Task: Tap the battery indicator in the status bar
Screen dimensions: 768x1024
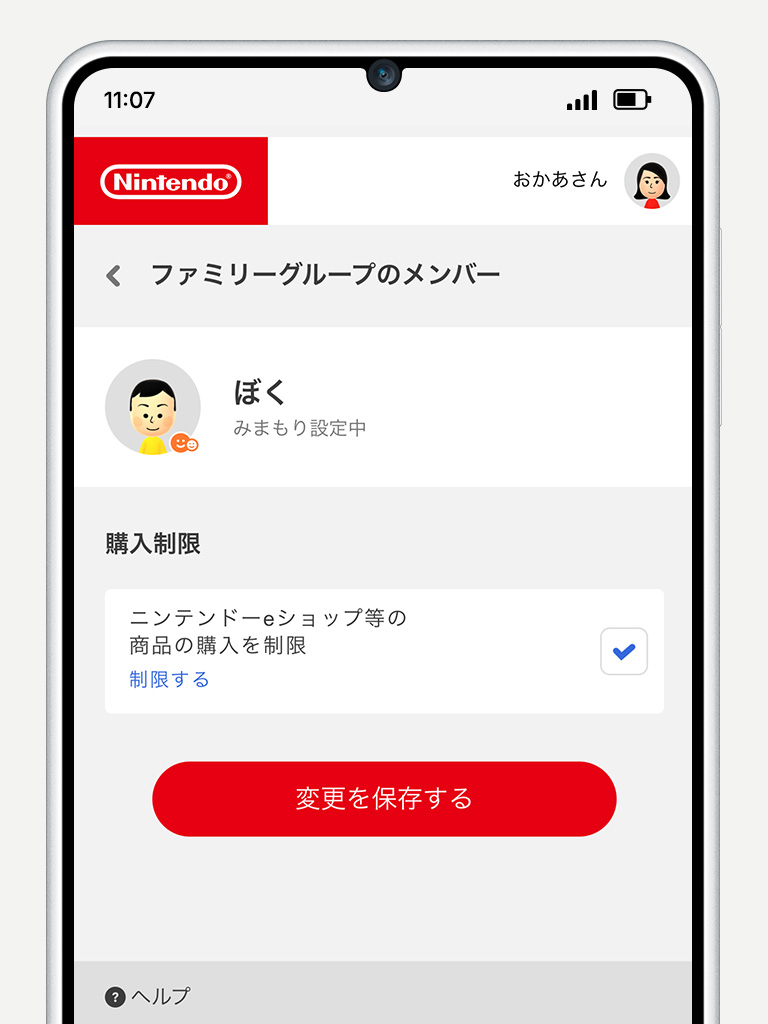Action: 631,100
